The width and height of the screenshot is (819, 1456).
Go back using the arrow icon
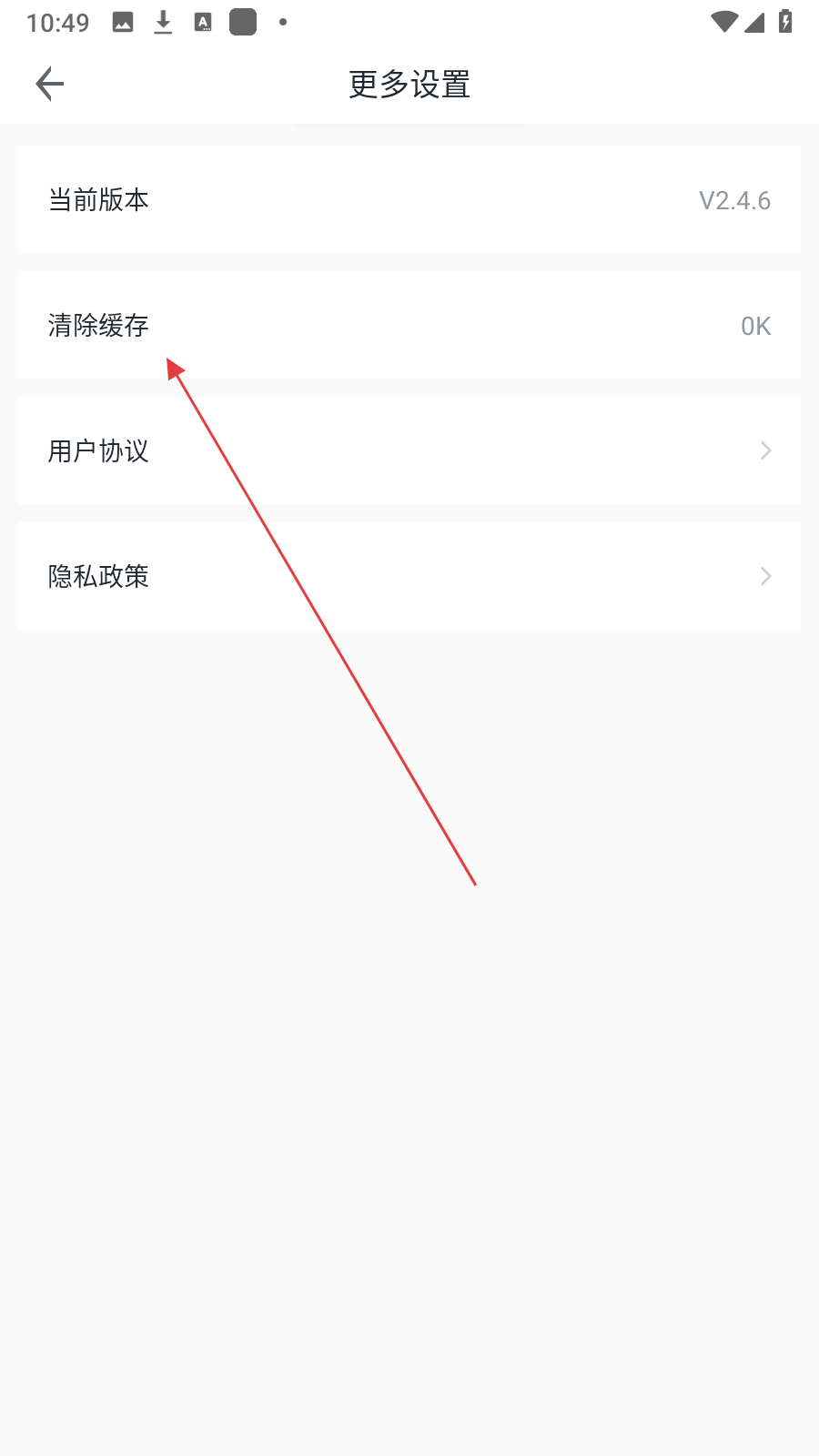[x=50, y=84]
